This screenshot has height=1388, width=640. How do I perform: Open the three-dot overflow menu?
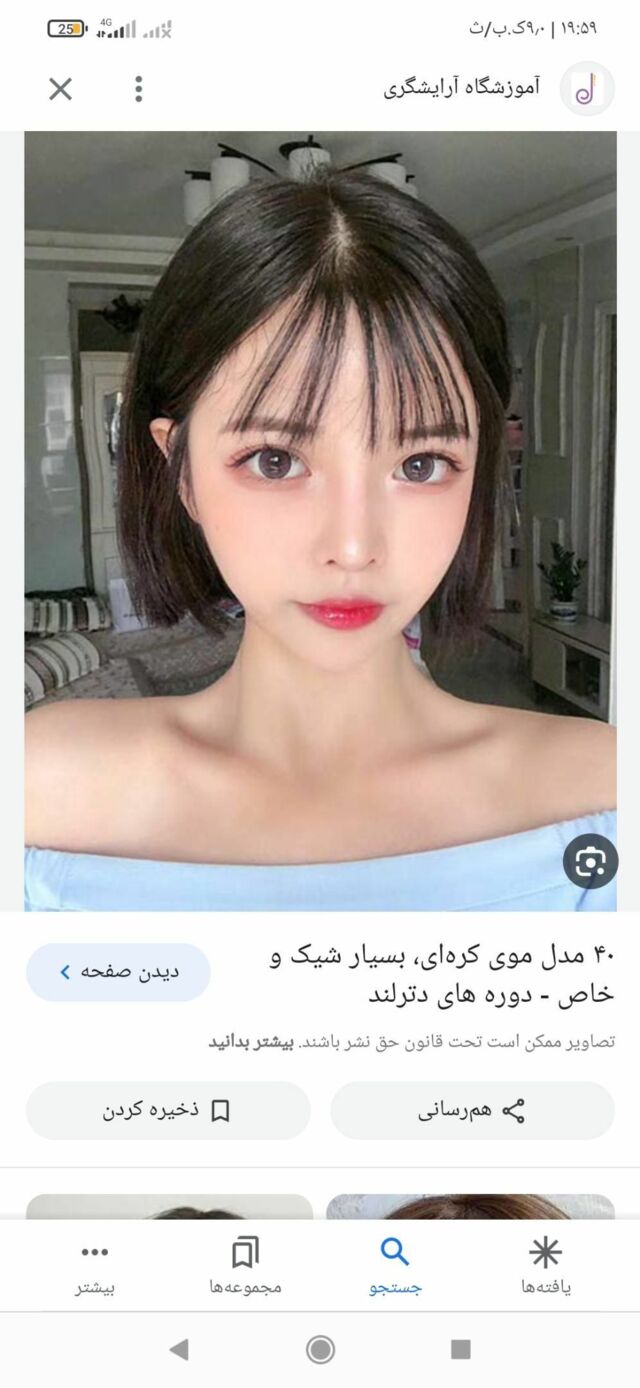(x=138, y=89)
